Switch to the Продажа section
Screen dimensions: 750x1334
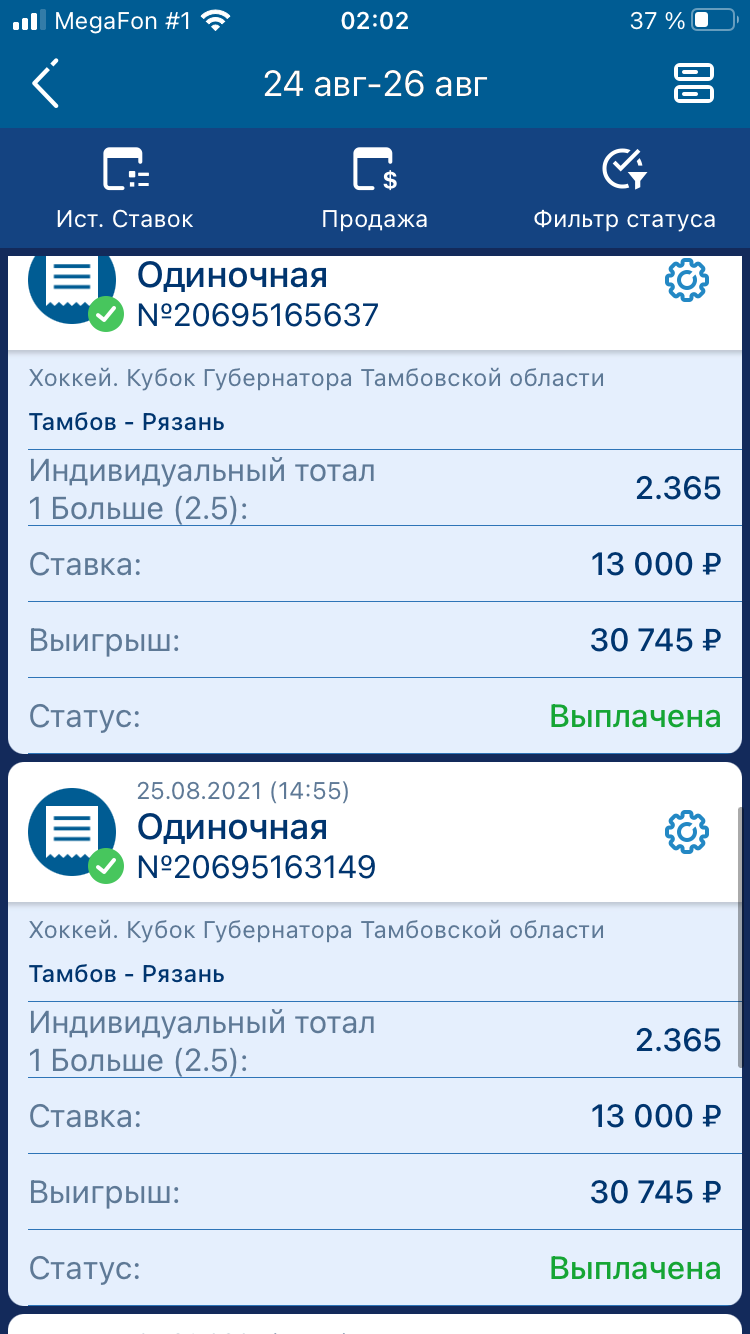(x=375, y=190)
